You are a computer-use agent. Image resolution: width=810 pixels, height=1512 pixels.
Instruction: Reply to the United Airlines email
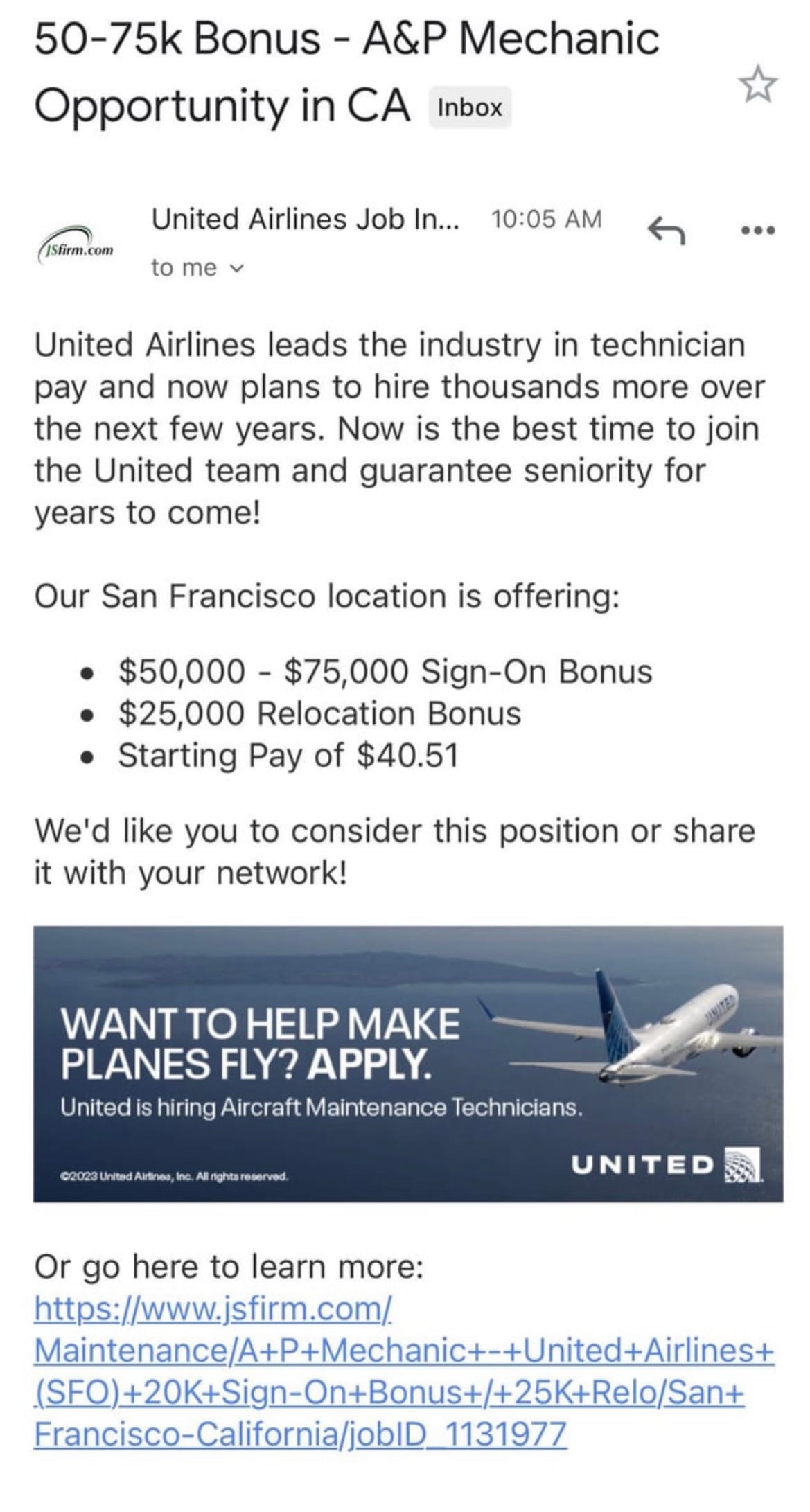click(666, 231)
